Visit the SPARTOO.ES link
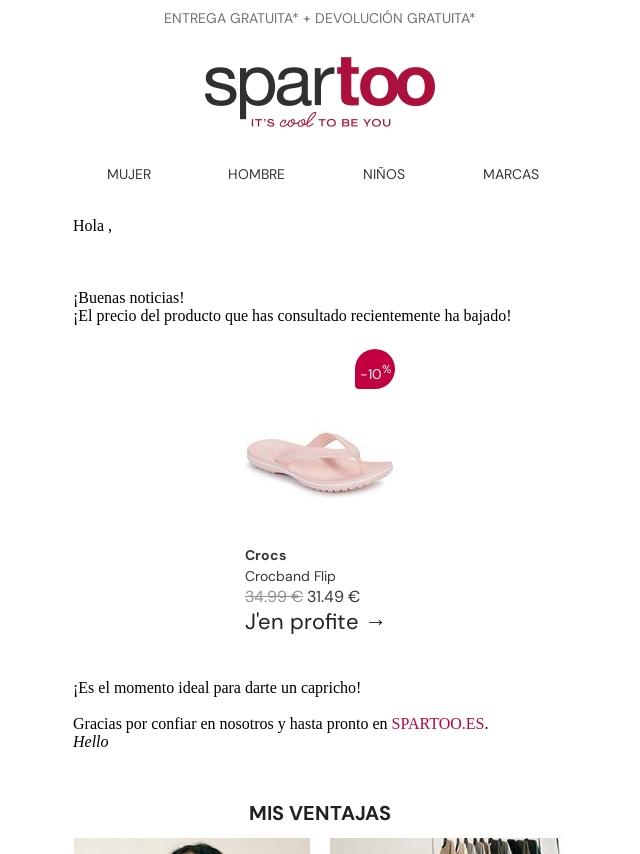The width and height of the screenshot is (640, 854). tap(440, 724)
